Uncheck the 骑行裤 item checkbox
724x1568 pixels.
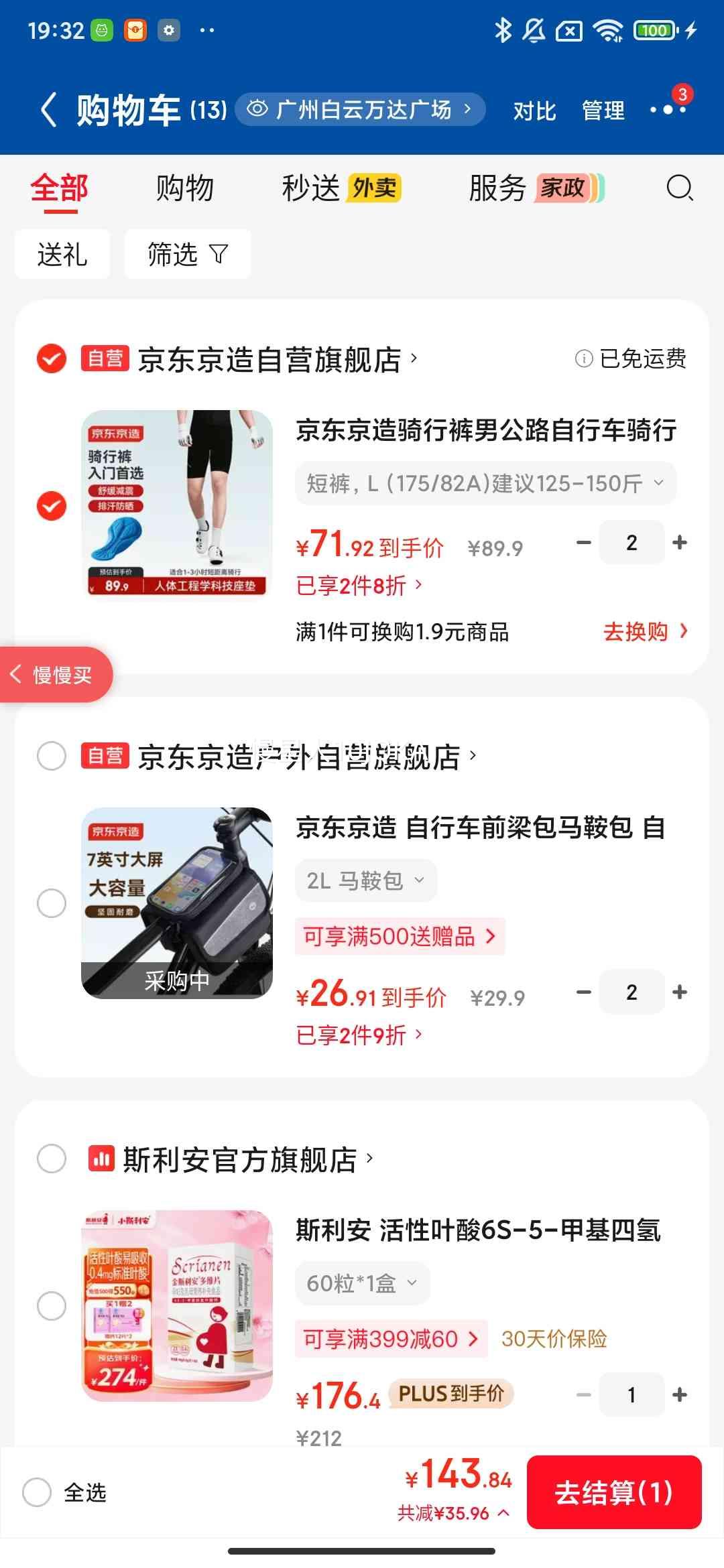click(x=52, y=506)
